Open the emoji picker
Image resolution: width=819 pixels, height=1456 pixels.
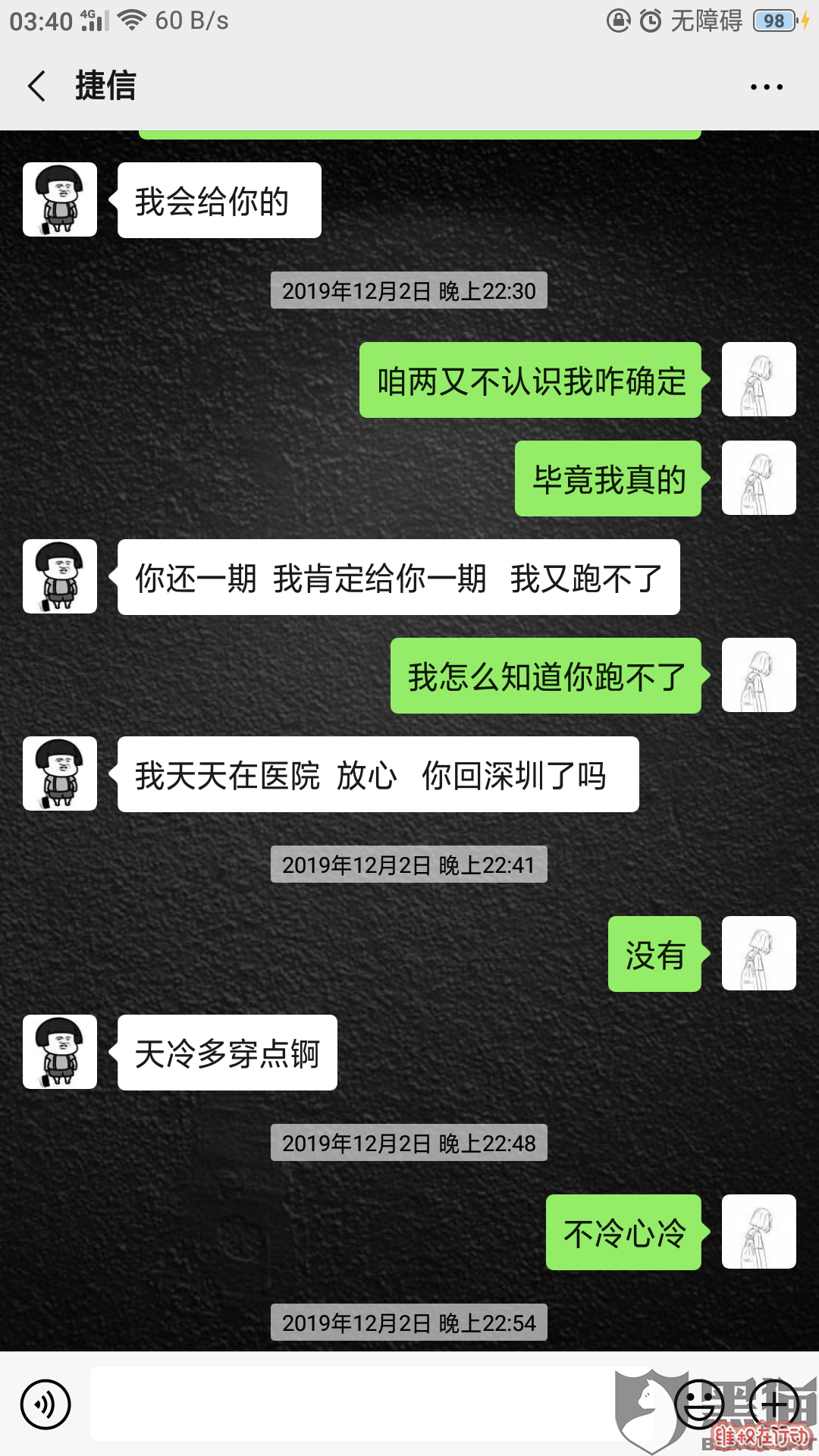pos(698,1404)
